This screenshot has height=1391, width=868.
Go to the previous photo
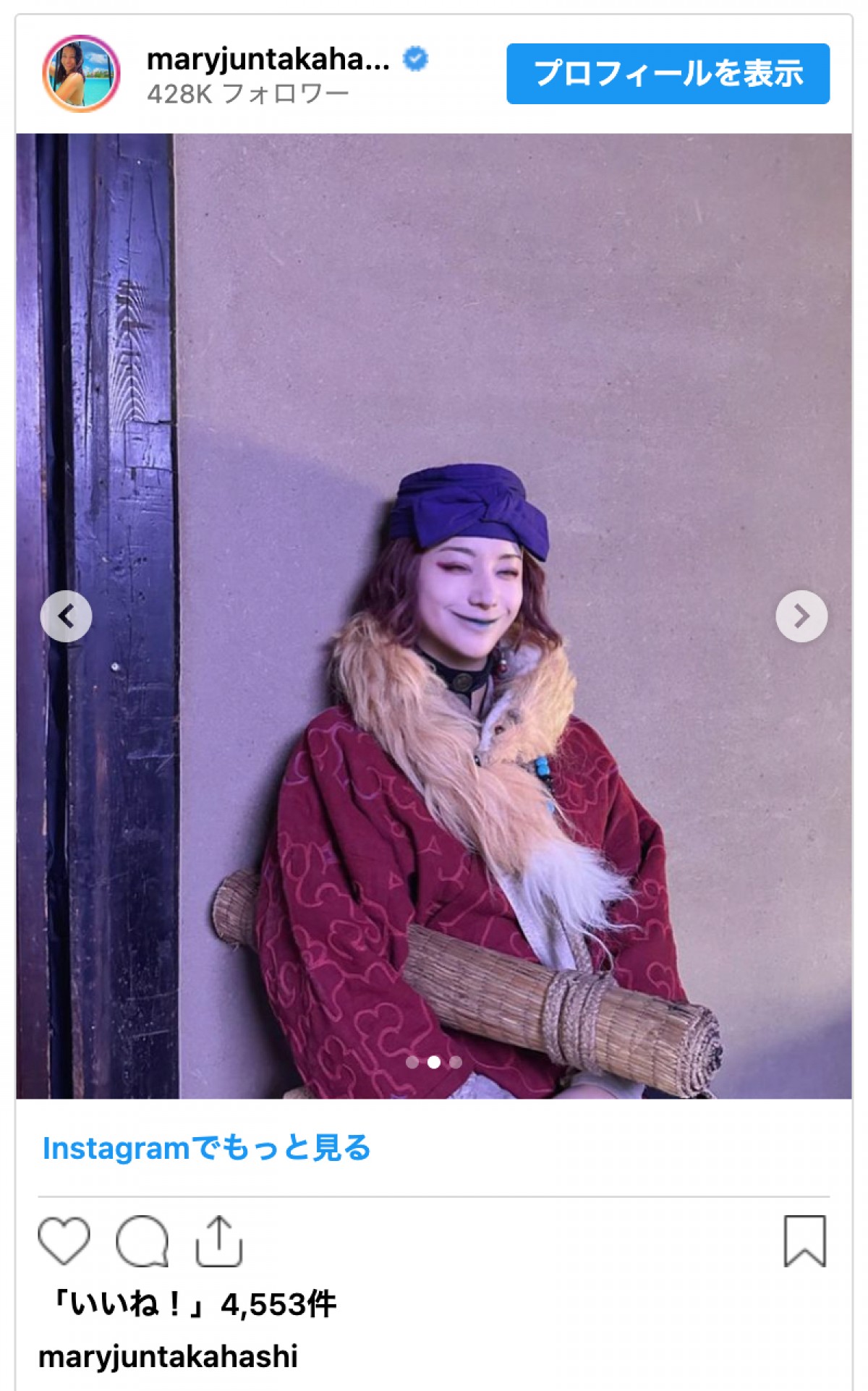coord(66,616)
